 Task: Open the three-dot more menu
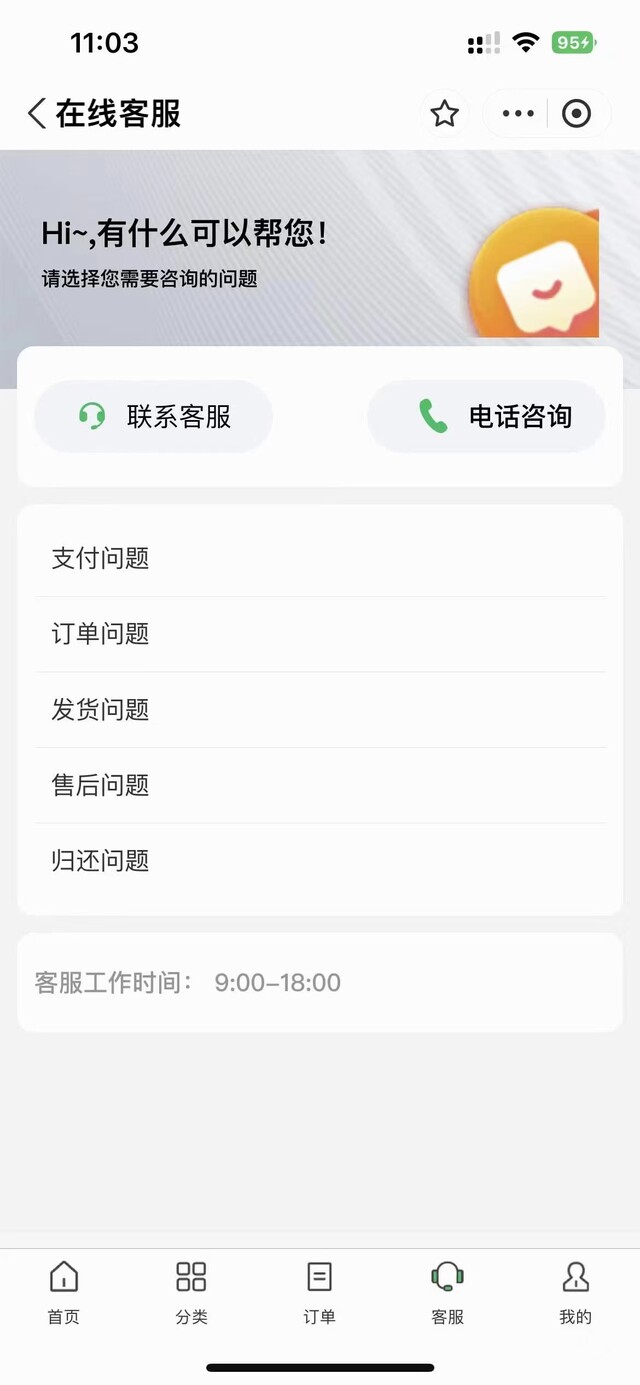pyautogui.click(x=518, y=114)
